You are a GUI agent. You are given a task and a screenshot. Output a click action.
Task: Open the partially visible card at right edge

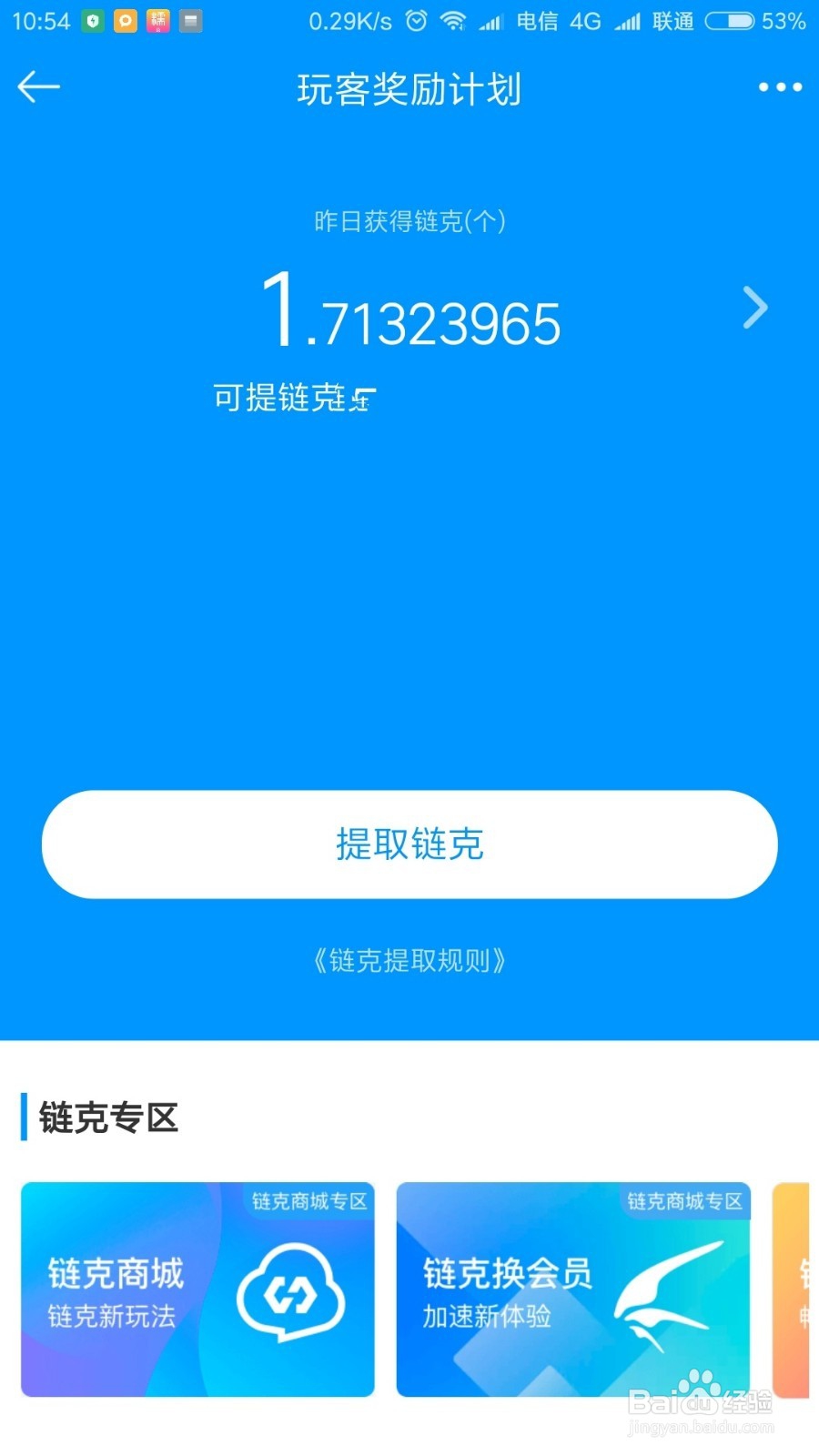pos(801,1290)
